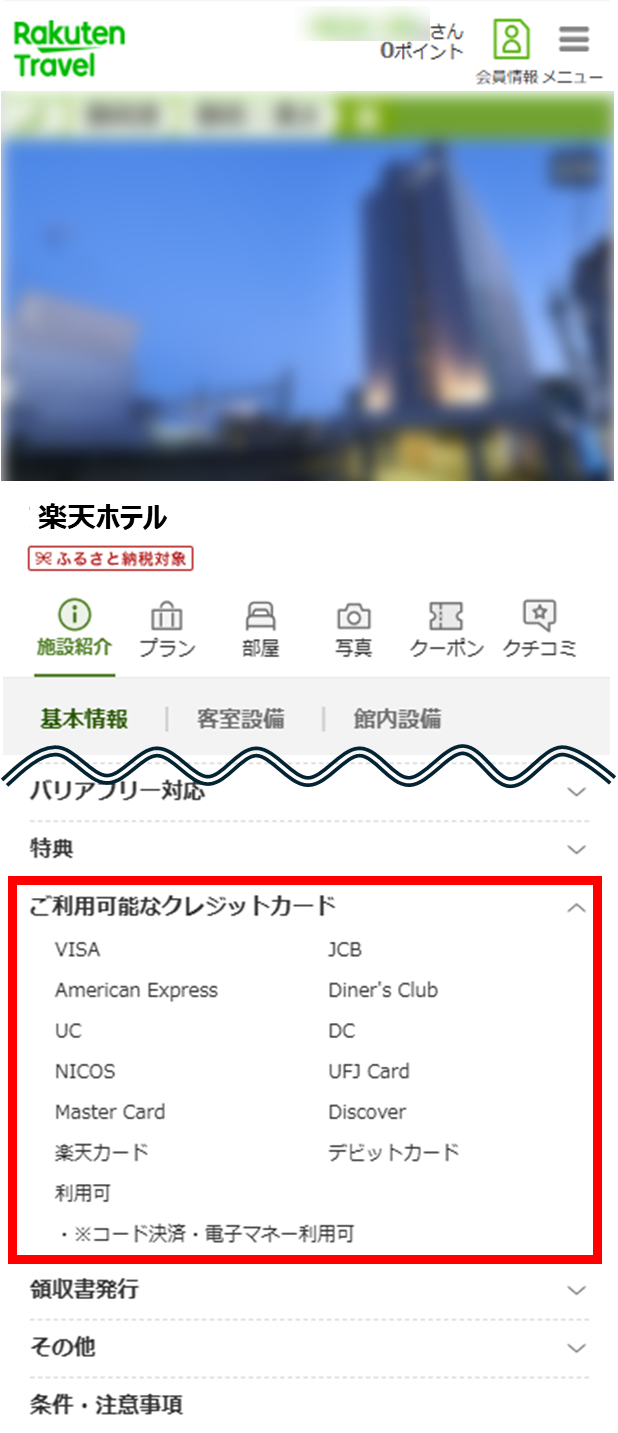The width and height of the screenshot is (618, 1433).
Task: Open the メニュー hamburger menu
Action: 573,50
